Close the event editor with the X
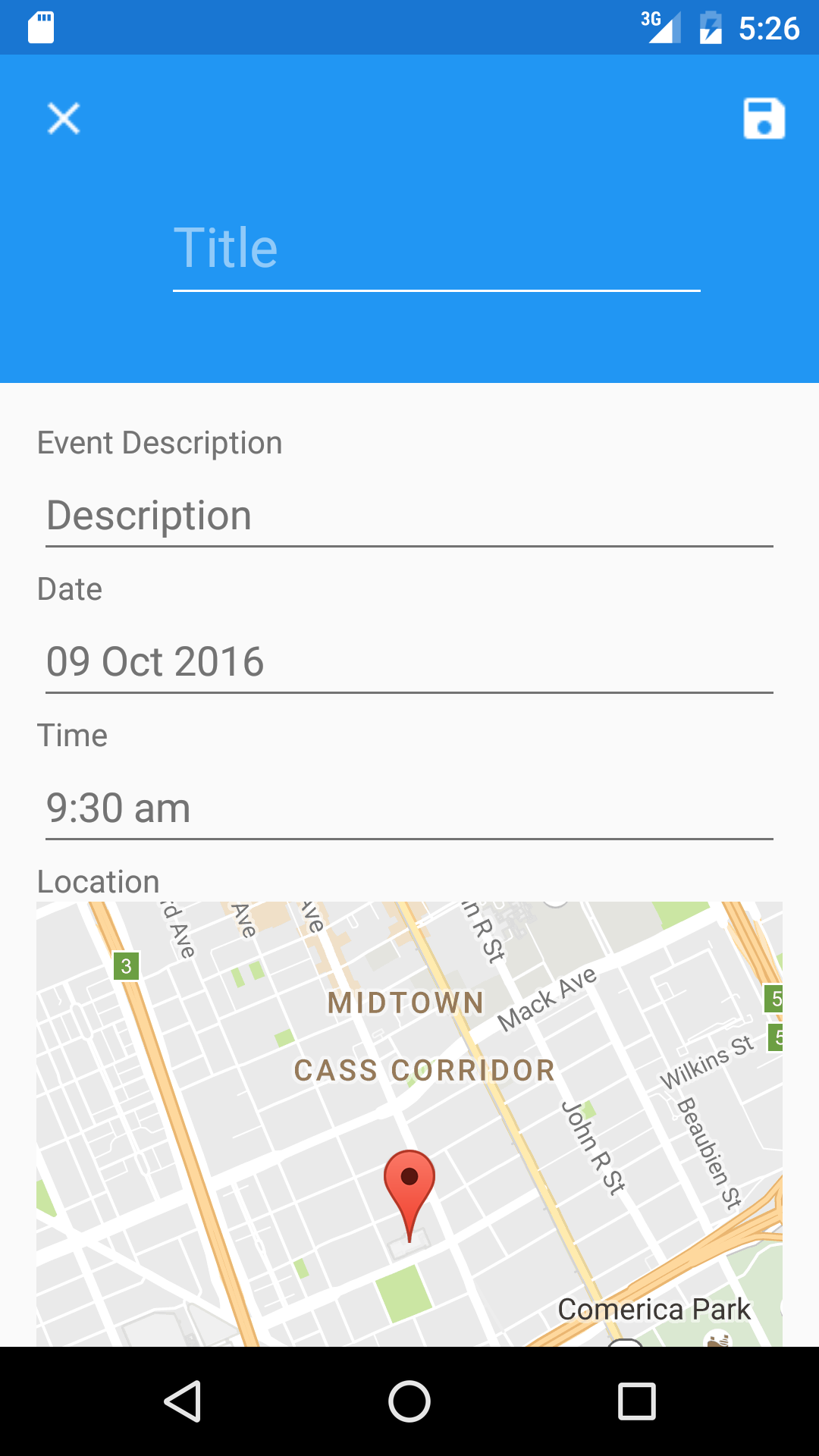Viewport: 819px width, 1456px height. point(64,118)
